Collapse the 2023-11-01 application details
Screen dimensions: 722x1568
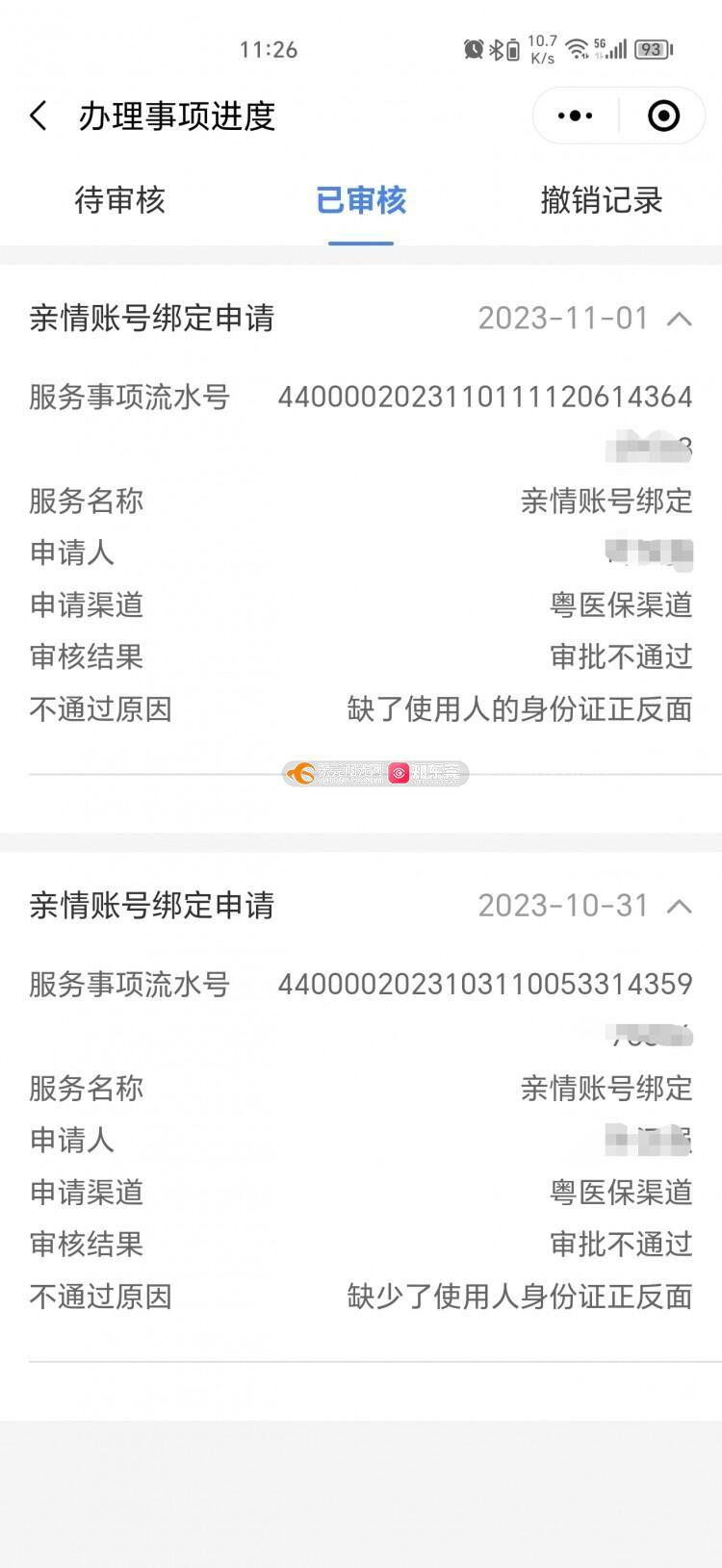coord(680,319)
